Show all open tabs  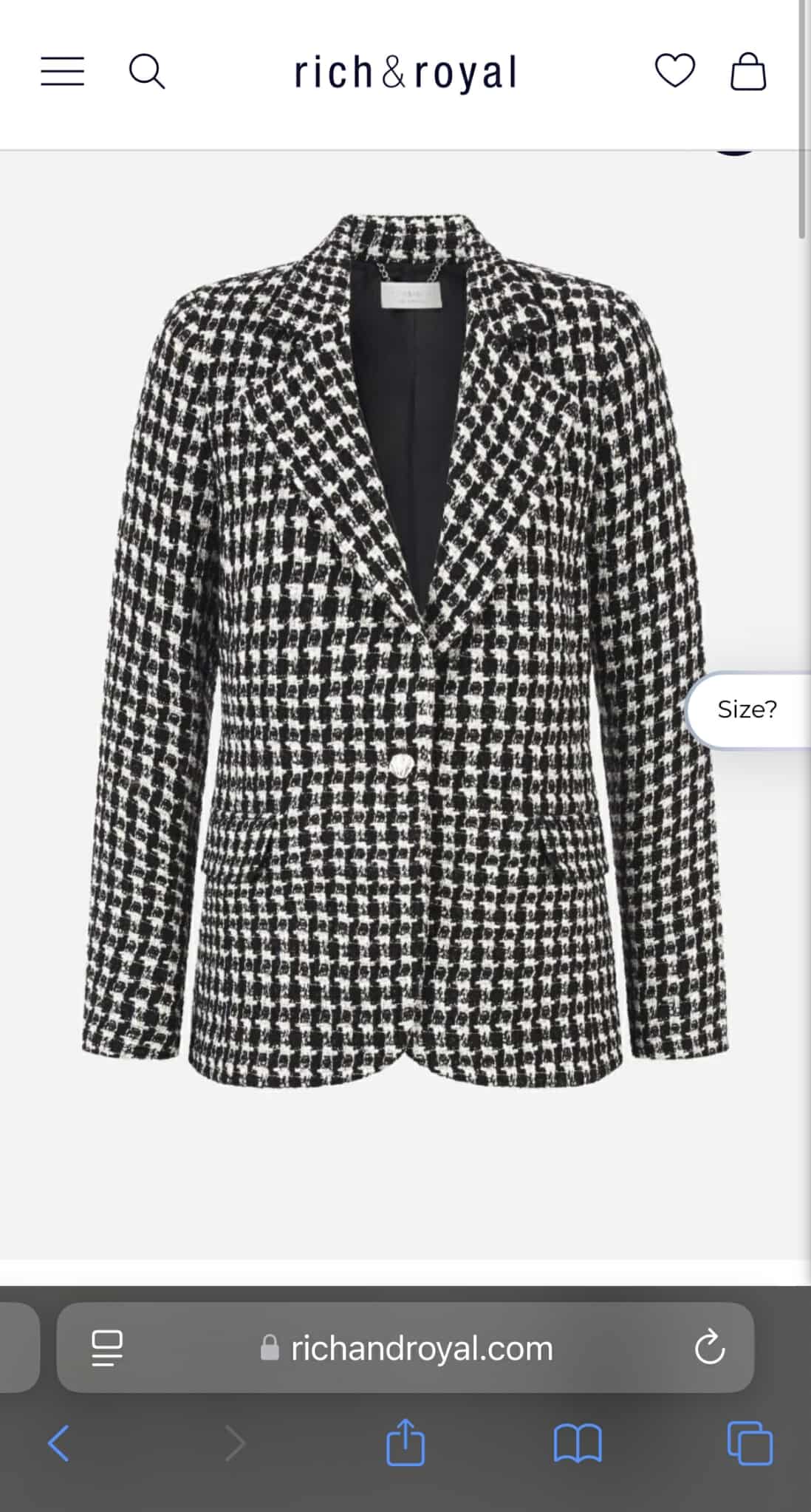pos(750,1443)
